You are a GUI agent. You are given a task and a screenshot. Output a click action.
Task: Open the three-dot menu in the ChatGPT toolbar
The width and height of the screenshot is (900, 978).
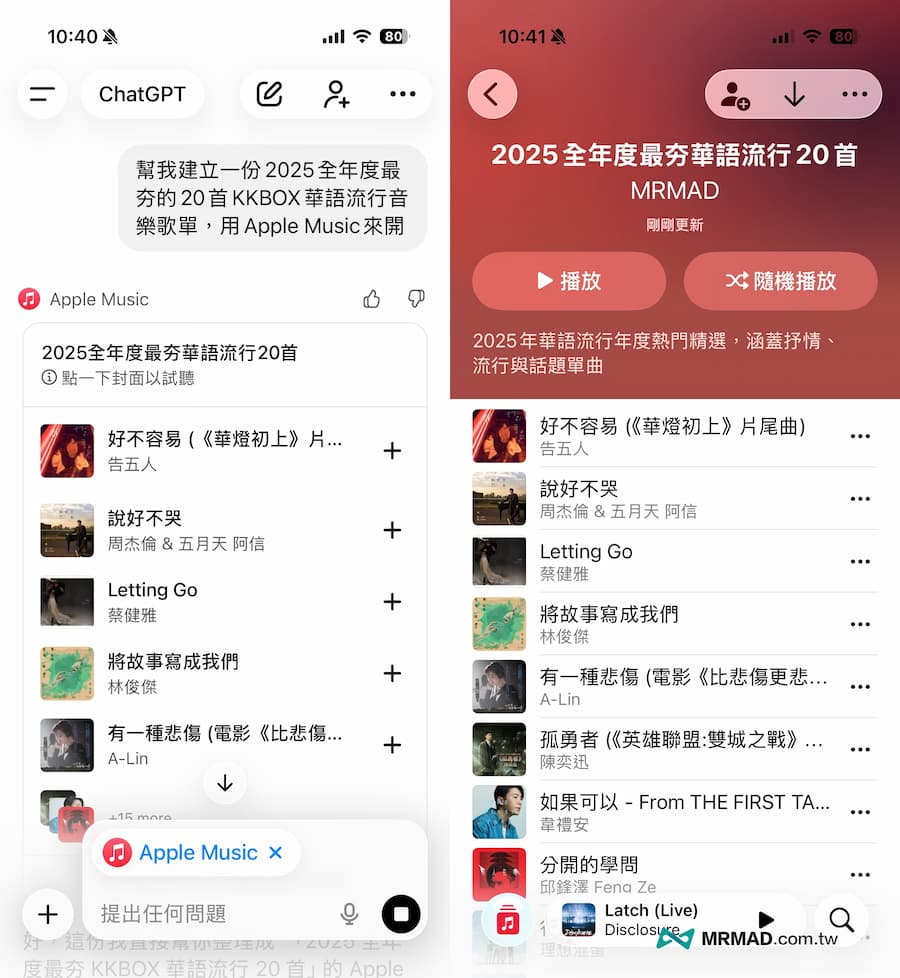click(x=403, y=93)
